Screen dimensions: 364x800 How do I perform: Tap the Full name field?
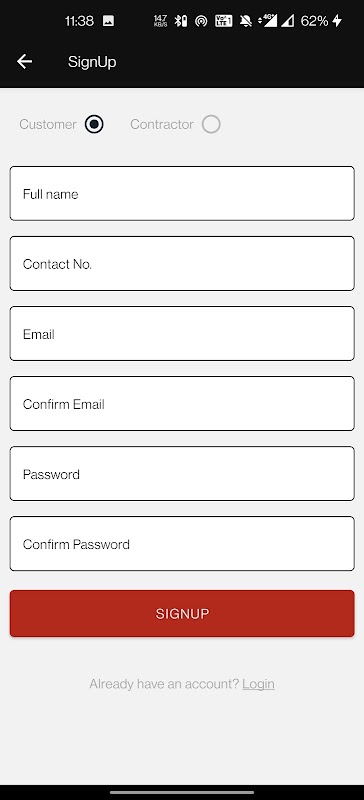[182, 193]
